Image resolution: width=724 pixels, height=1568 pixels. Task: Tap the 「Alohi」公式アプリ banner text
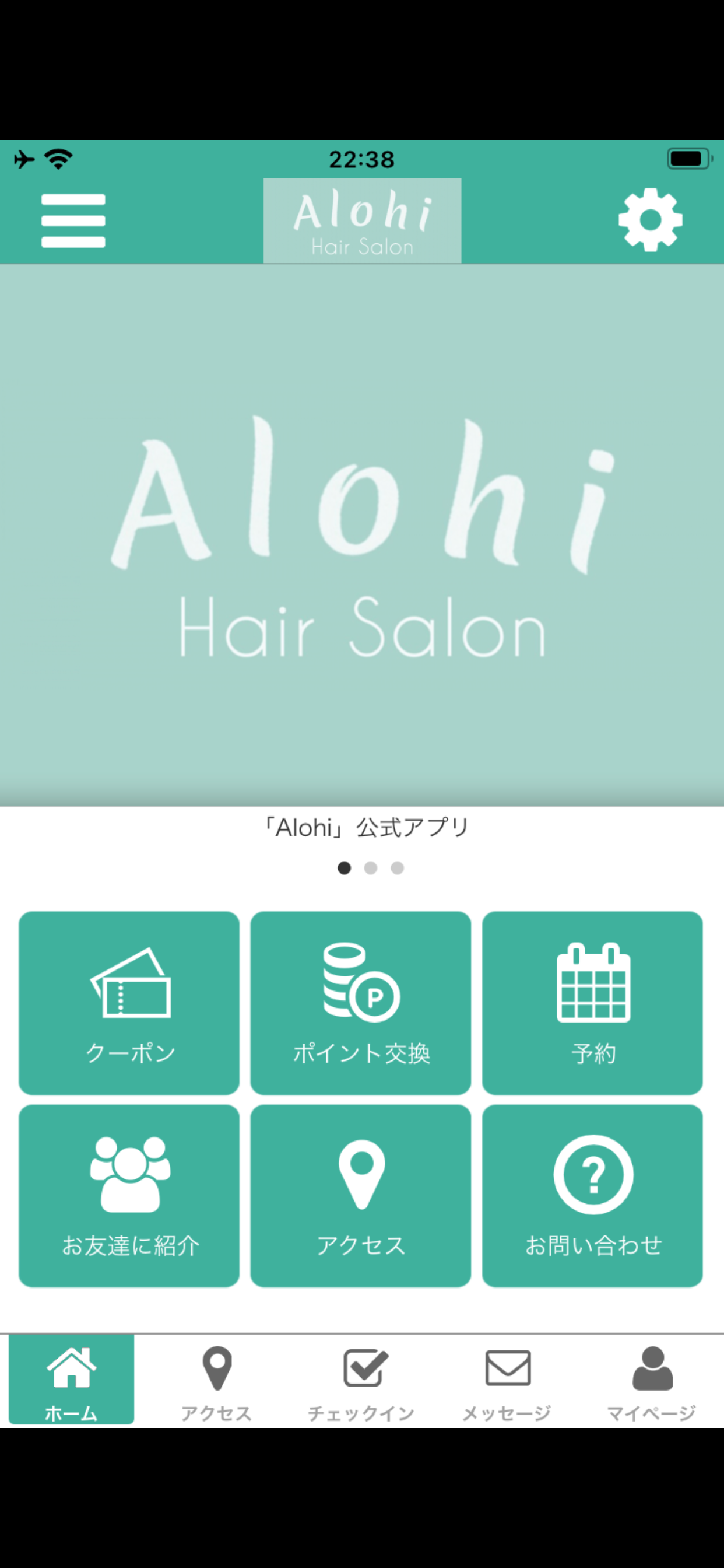(365, 826)
